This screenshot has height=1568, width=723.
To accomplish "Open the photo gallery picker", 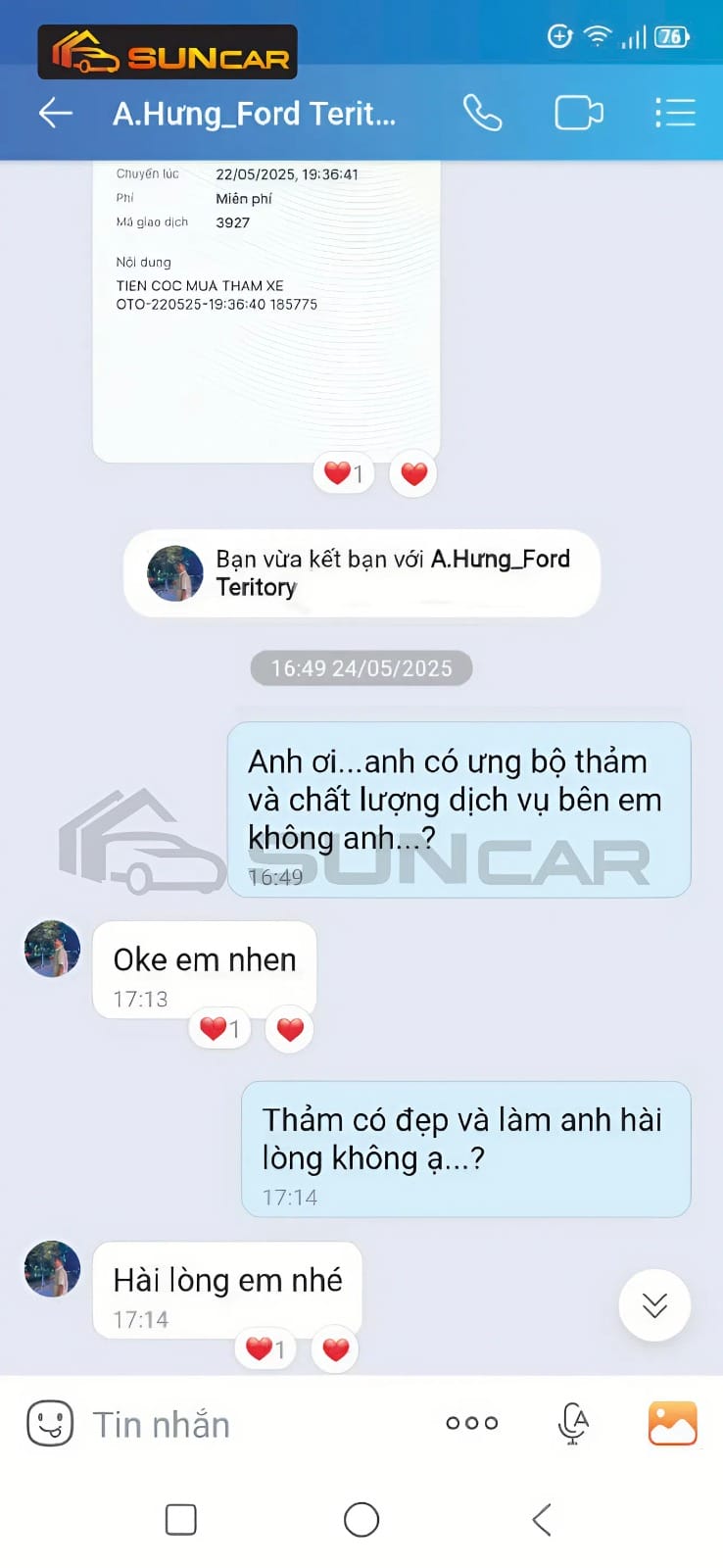I will pos(673,1423).
